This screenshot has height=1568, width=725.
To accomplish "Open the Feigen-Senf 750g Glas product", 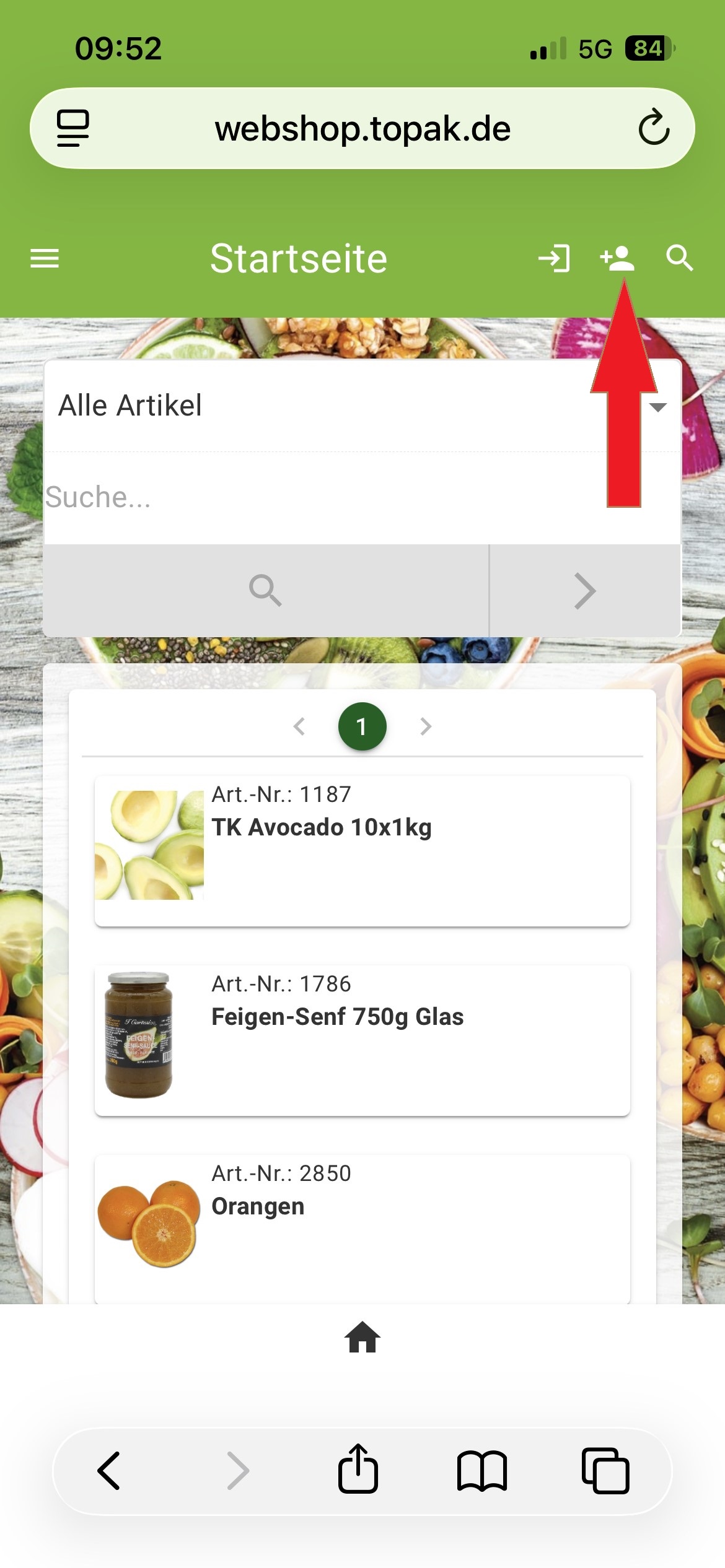I will [x=362, y=1040].
